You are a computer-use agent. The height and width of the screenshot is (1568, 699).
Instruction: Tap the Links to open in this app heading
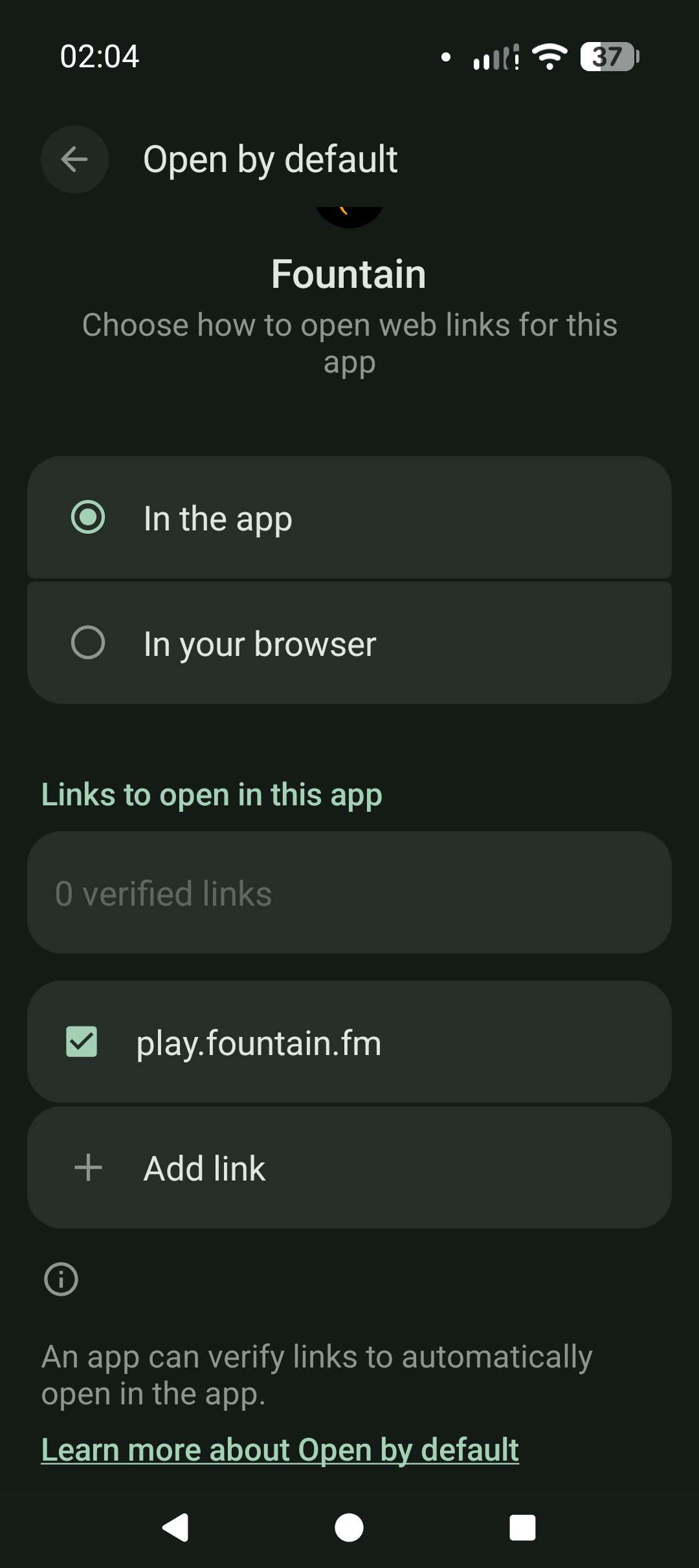(x=212, y=794)
